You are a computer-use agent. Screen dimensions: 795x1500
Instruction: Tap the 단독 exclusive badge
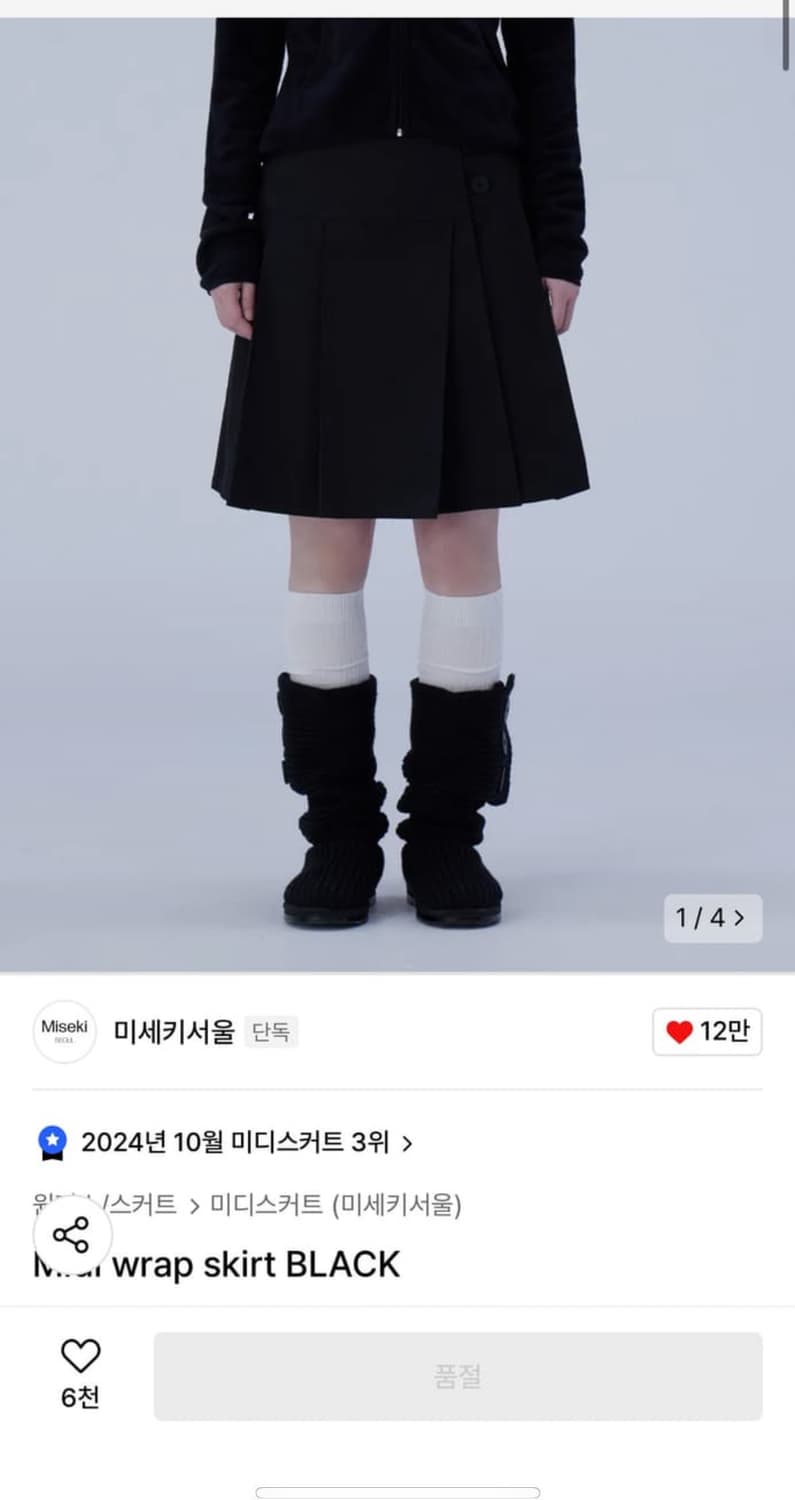tap(270, 1032)
